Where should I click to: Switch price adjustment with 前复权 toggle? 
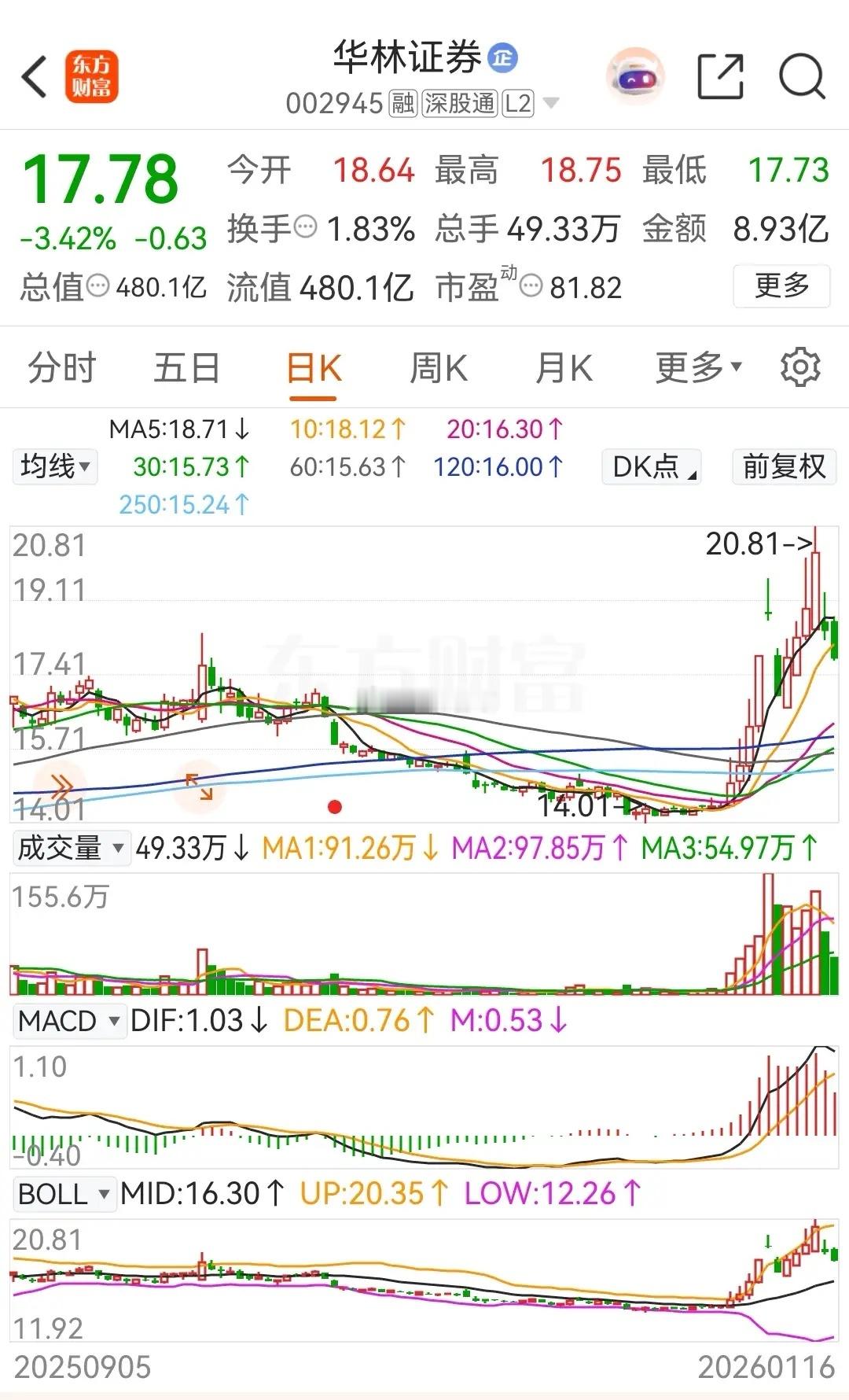[x=782, y=466]
